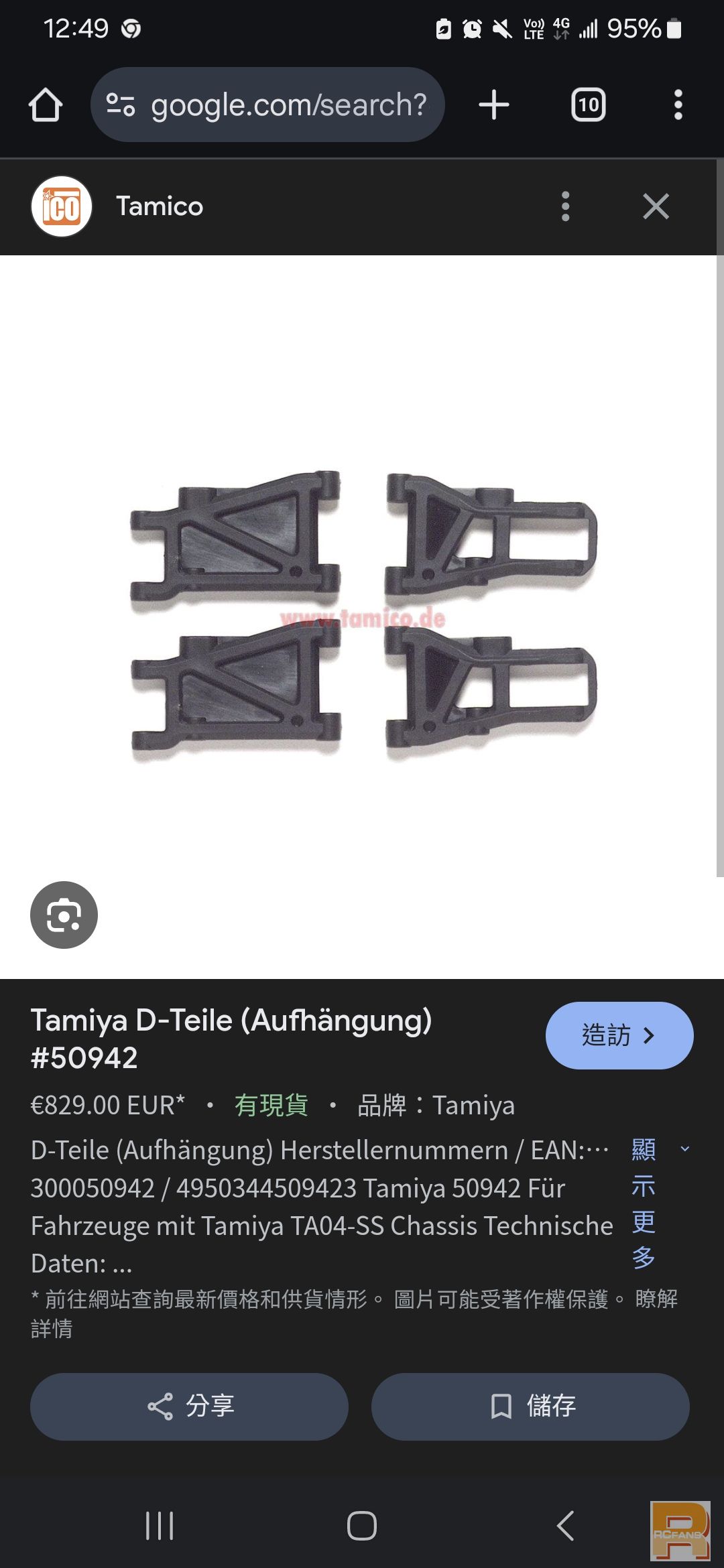Open recent apps from the navigation bar
Image resolution: width=724 pixels, height=1568 pixels.
coord(160,1526)
